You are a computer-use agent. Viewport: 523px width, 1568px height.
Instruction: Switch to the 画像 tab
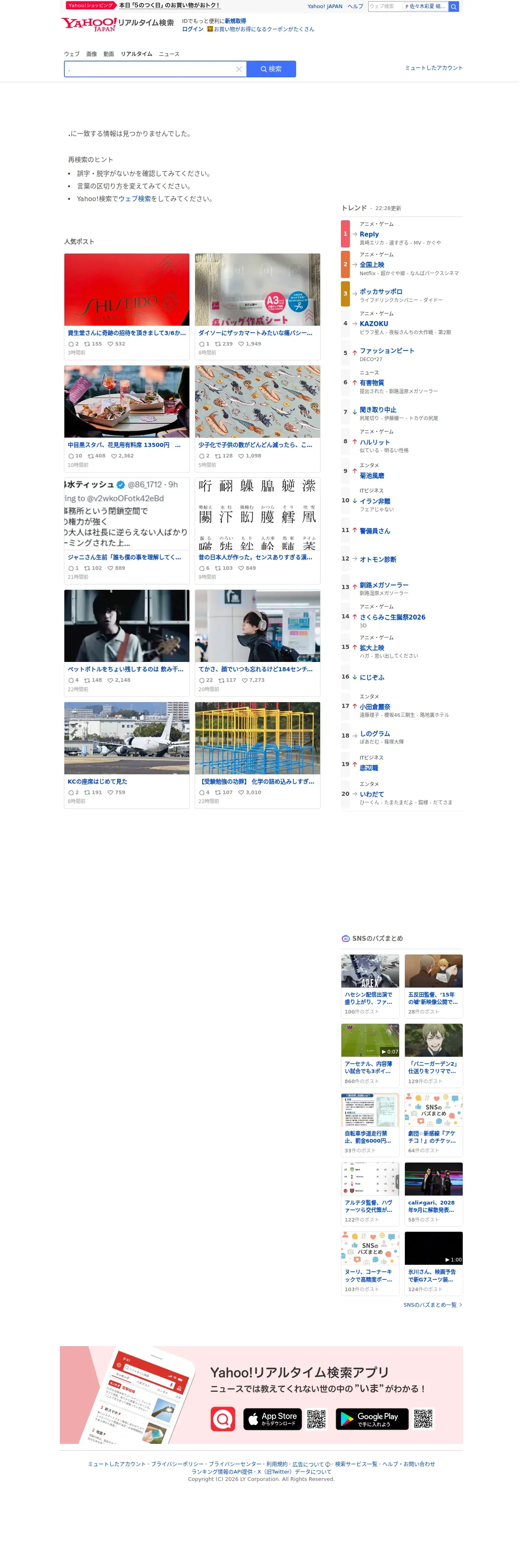pyautogui.click(x=92, y=54)
